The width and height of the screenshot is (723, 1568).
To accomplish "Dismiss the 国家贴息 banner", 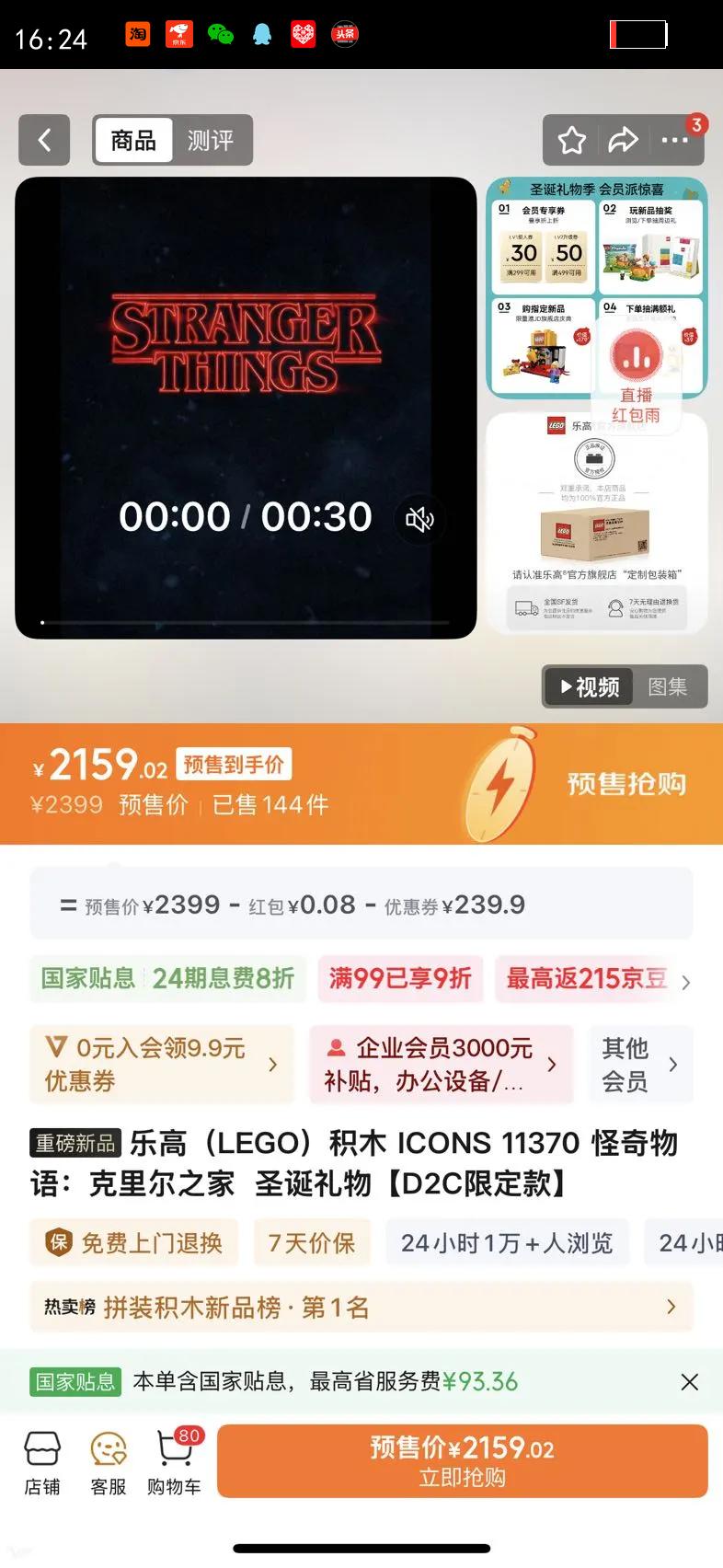I will click(x=689, y=1381).
